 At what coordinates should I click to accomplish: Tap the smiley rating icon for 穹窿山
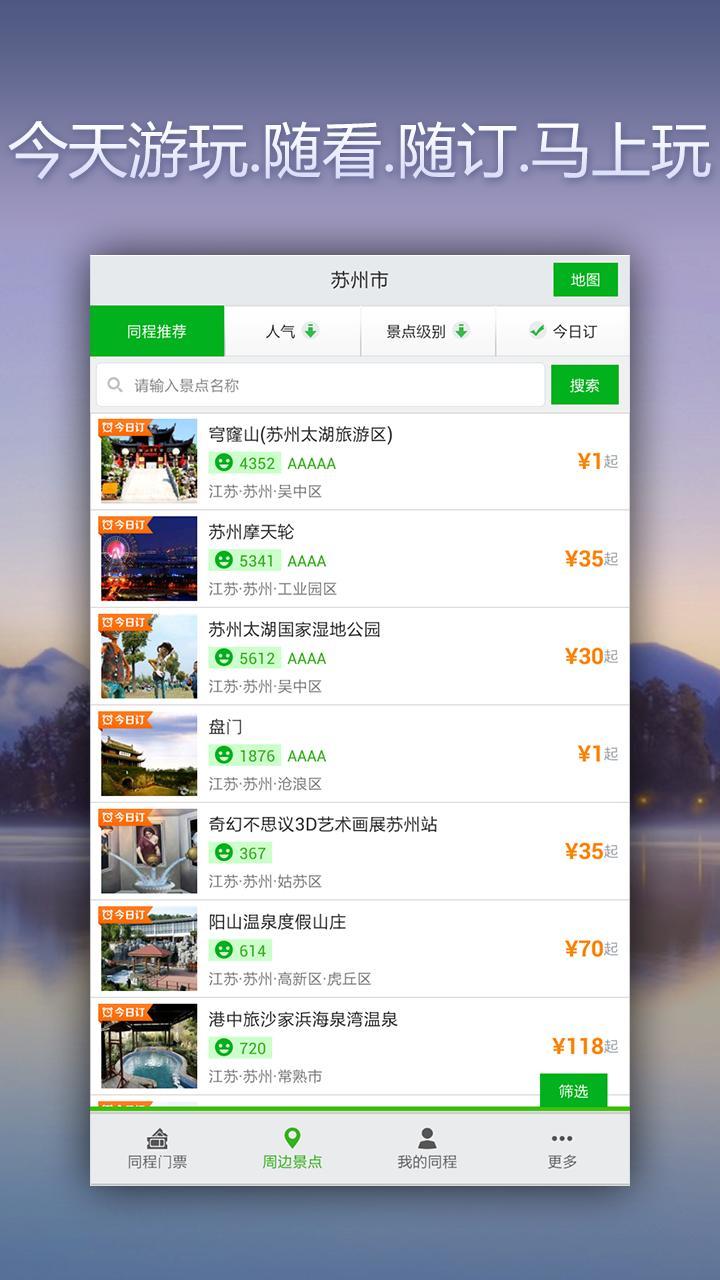click(220, 463)
